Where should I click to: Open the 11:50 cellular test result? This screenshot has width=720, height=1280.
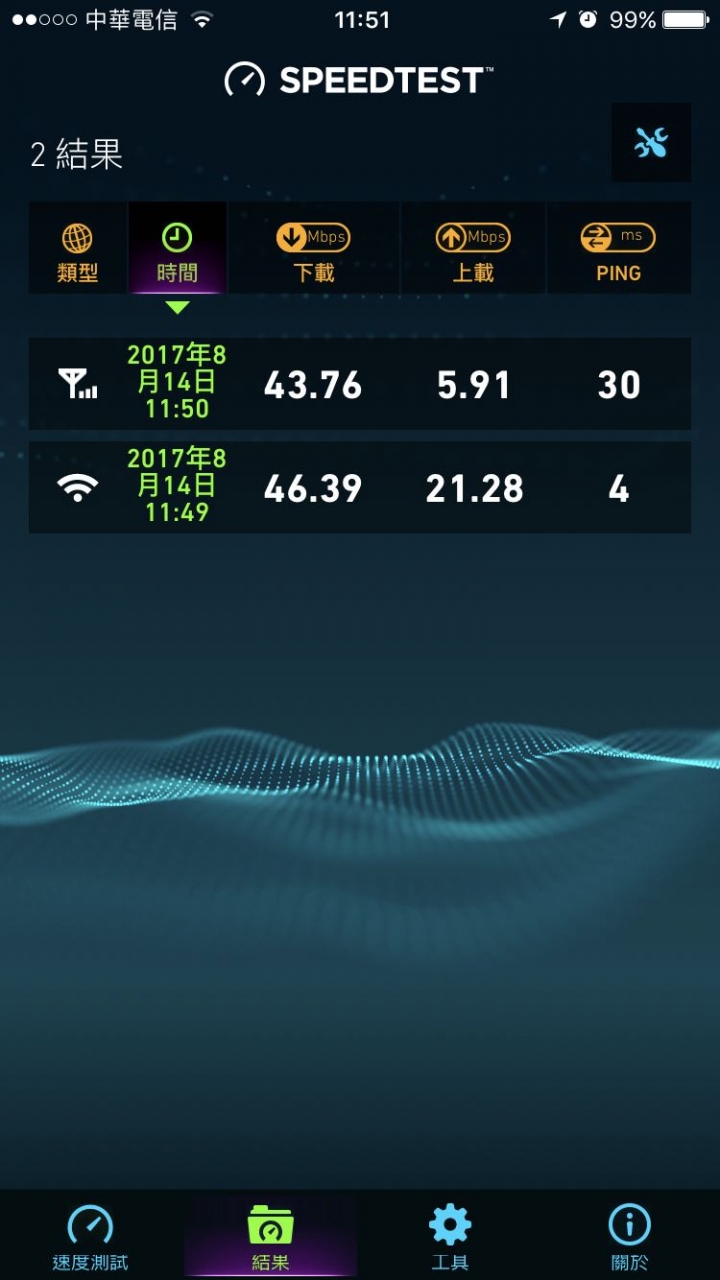click(x=360, y=384)
